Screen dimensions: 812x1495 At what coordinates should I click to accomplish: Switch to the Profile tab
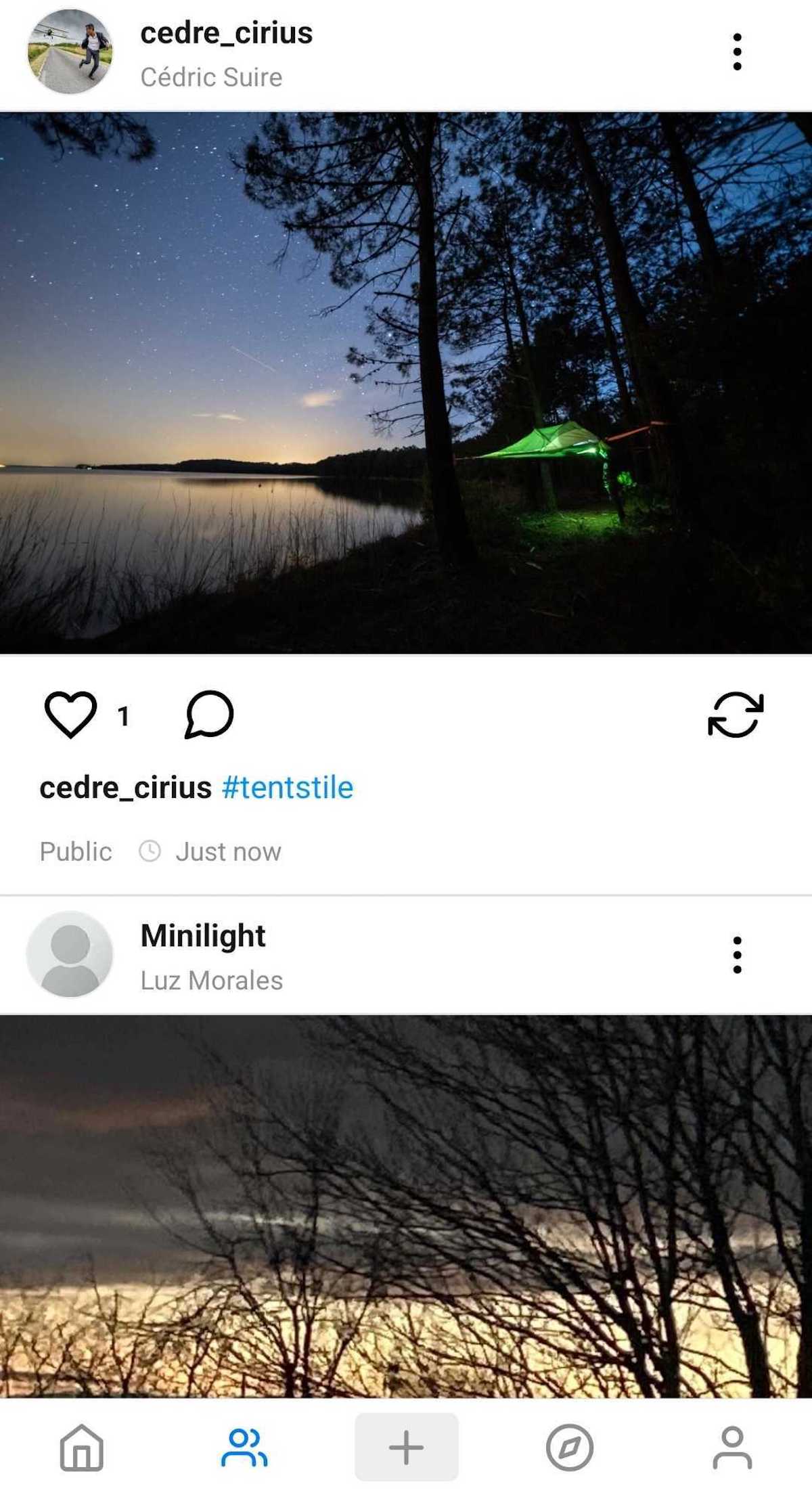(x=732, y=1448)
